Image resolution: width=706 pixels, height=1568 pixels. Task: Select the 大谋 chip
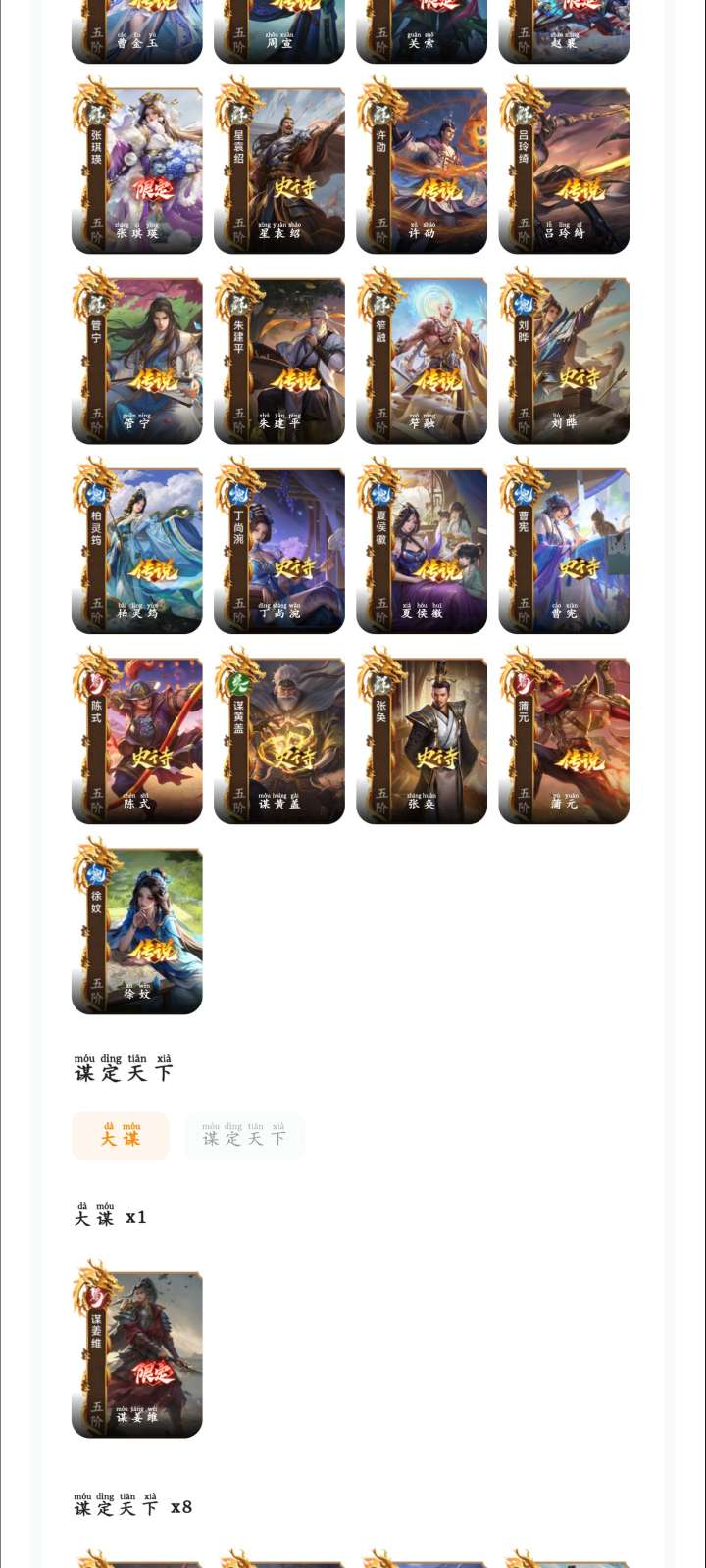[121, 1136]
